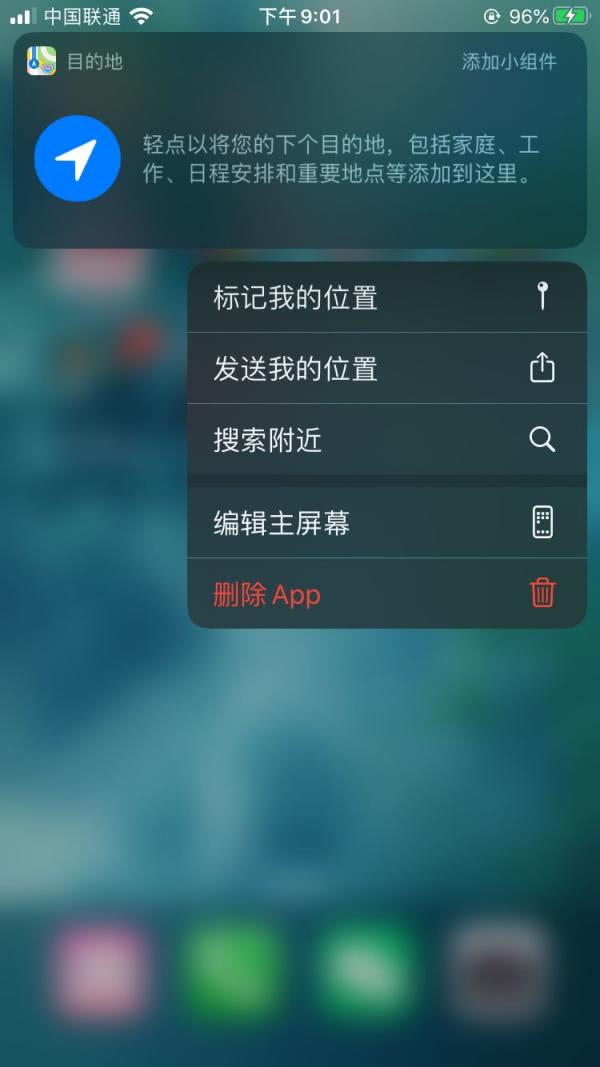
Task: Tap 添加小组件 to add the widget
Action: pyautogui.click(x=508, y=62)
